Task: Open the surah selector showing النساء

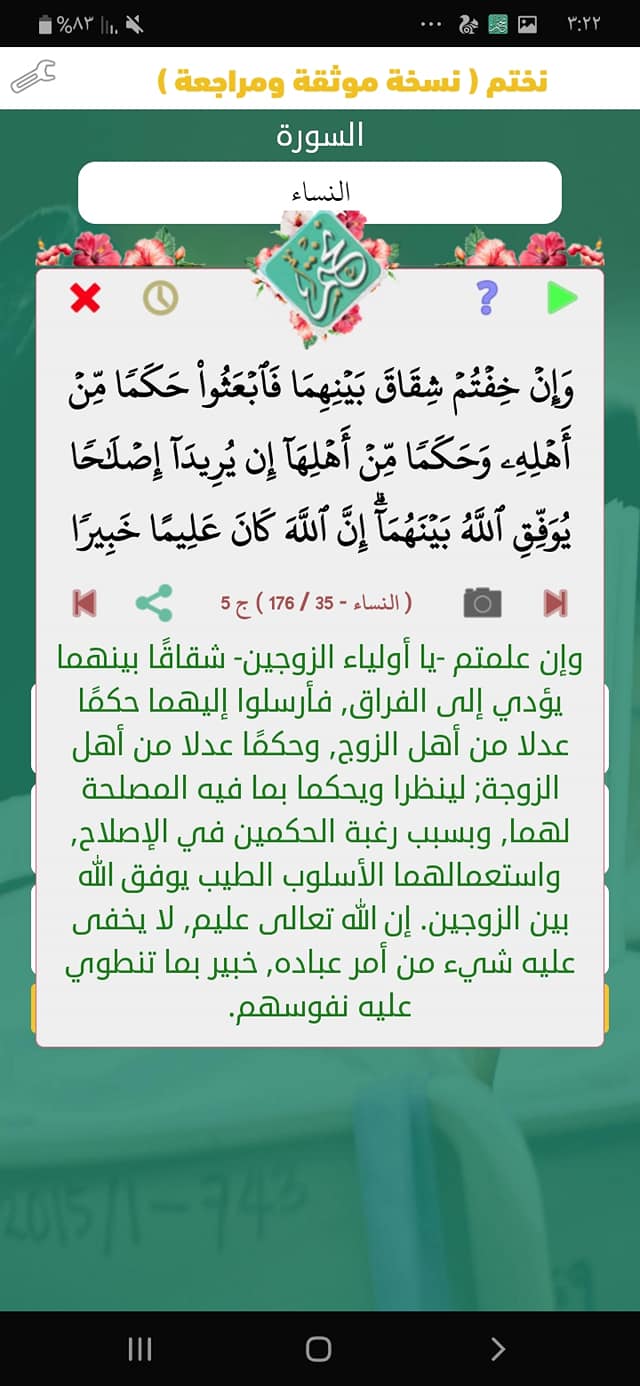Action: 320,193
